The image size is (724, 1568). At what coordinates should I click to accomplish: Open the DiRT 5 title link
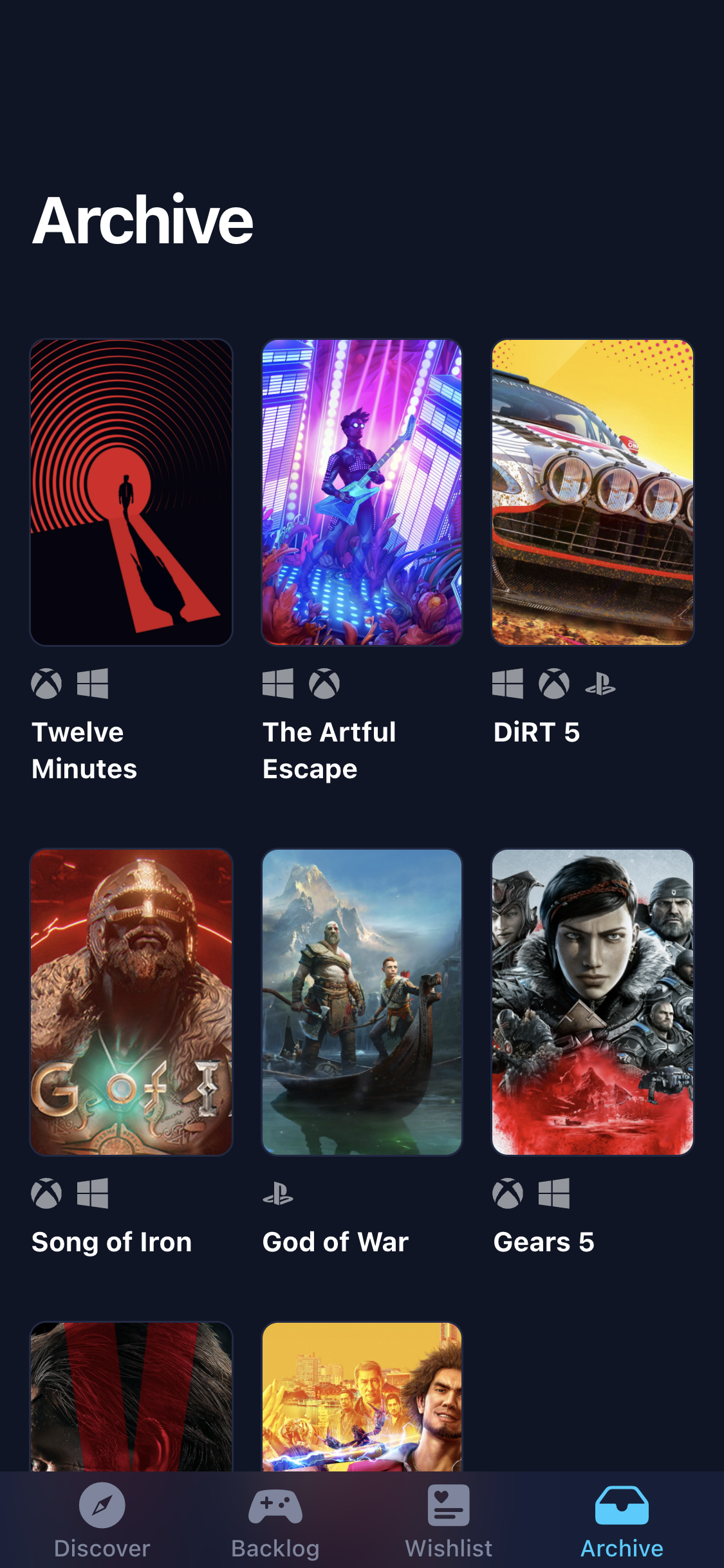(538, 731)
